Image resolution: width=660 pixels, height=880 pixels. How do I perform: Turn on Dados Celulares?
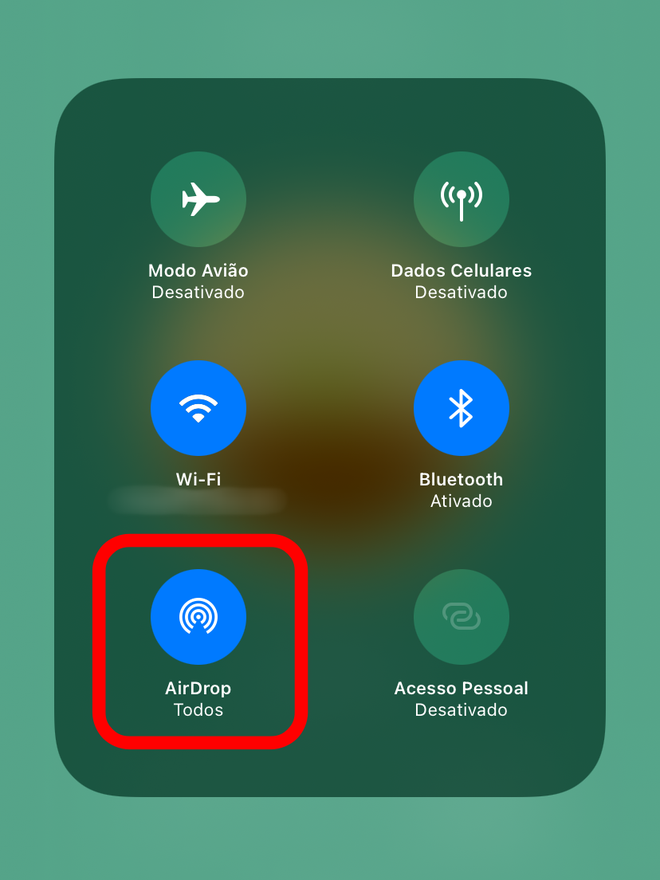tap(461, 199)
